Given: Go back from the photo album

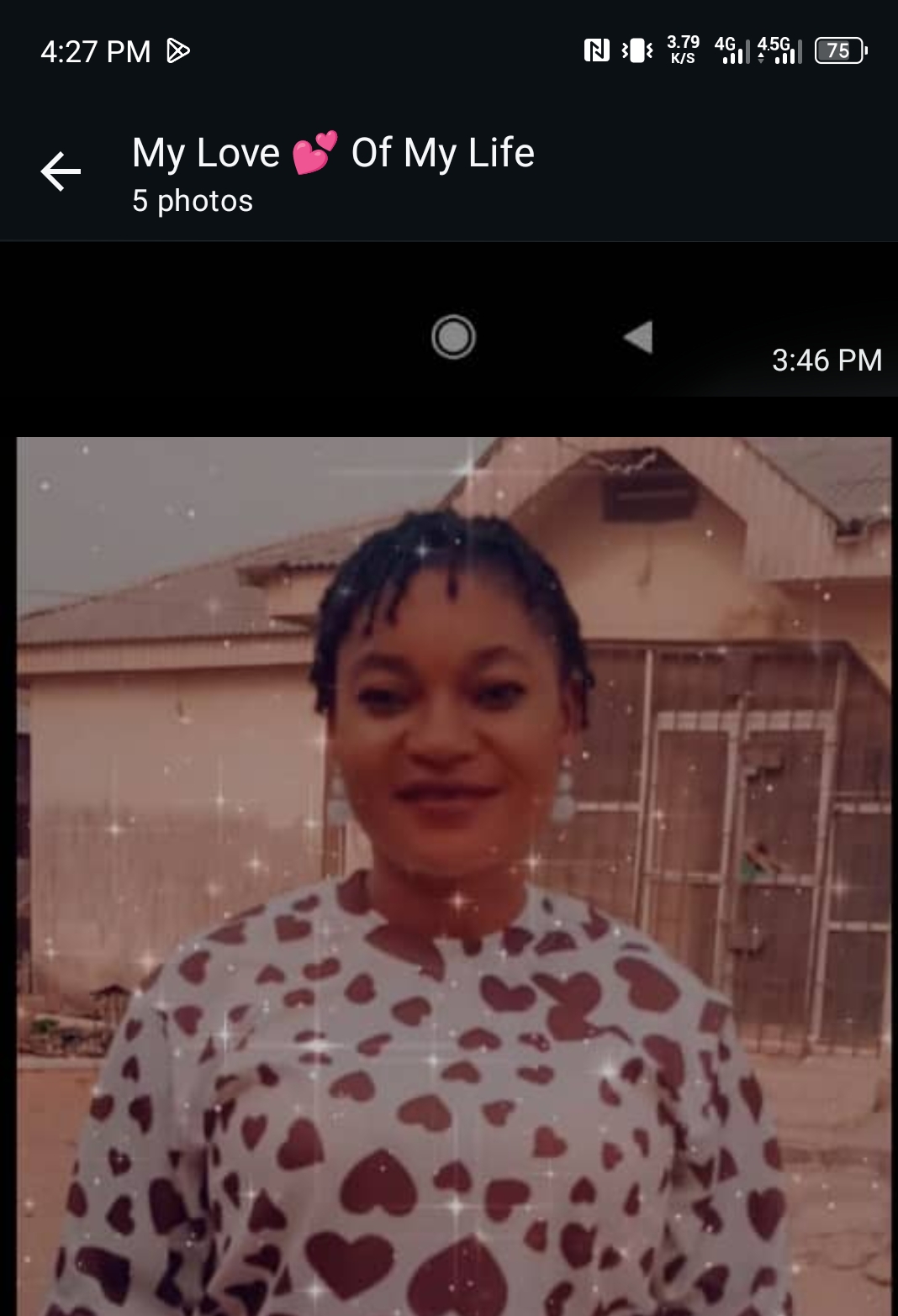Looking at the screenshot, I should (61, 172).
